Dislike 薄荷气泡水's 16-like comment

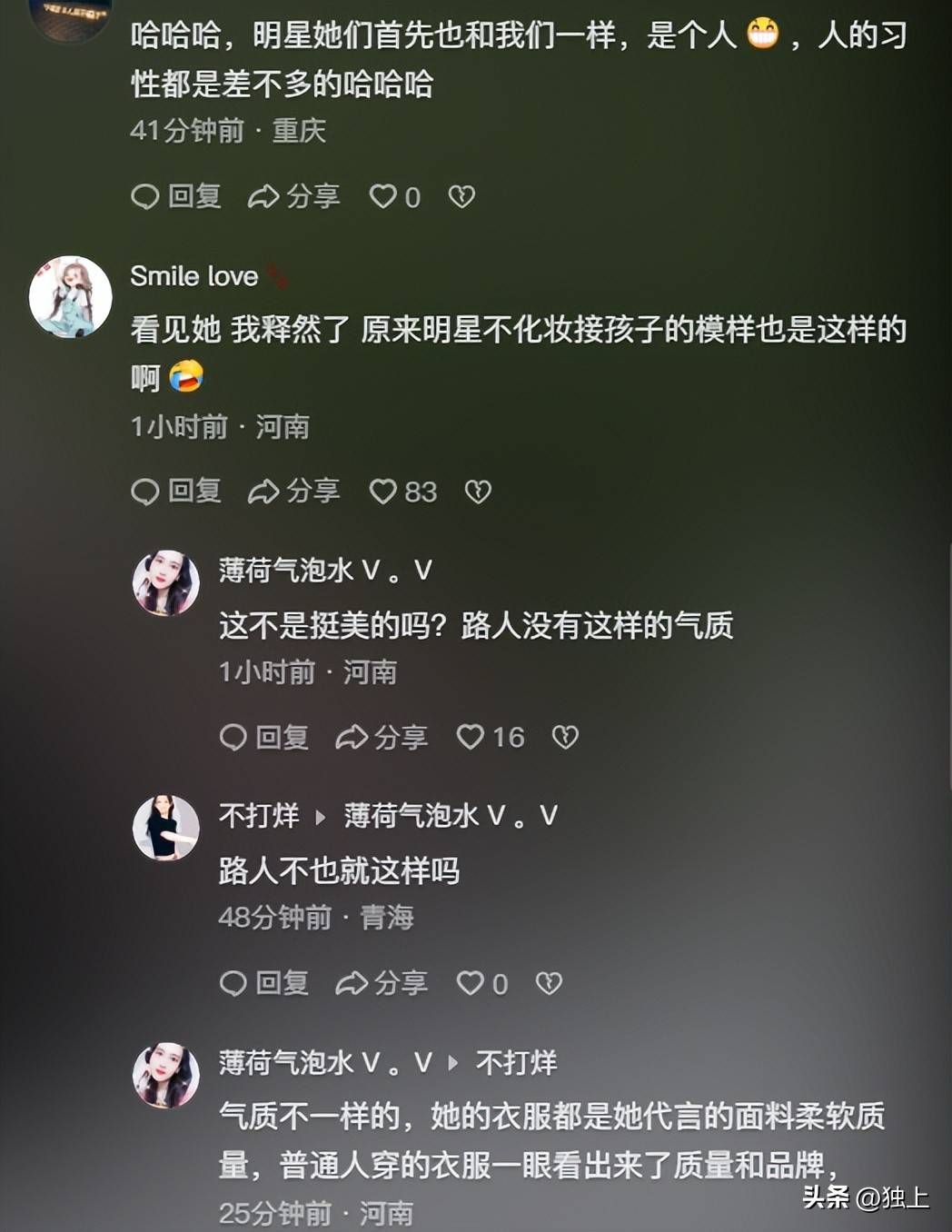click(x=565, y=737)
